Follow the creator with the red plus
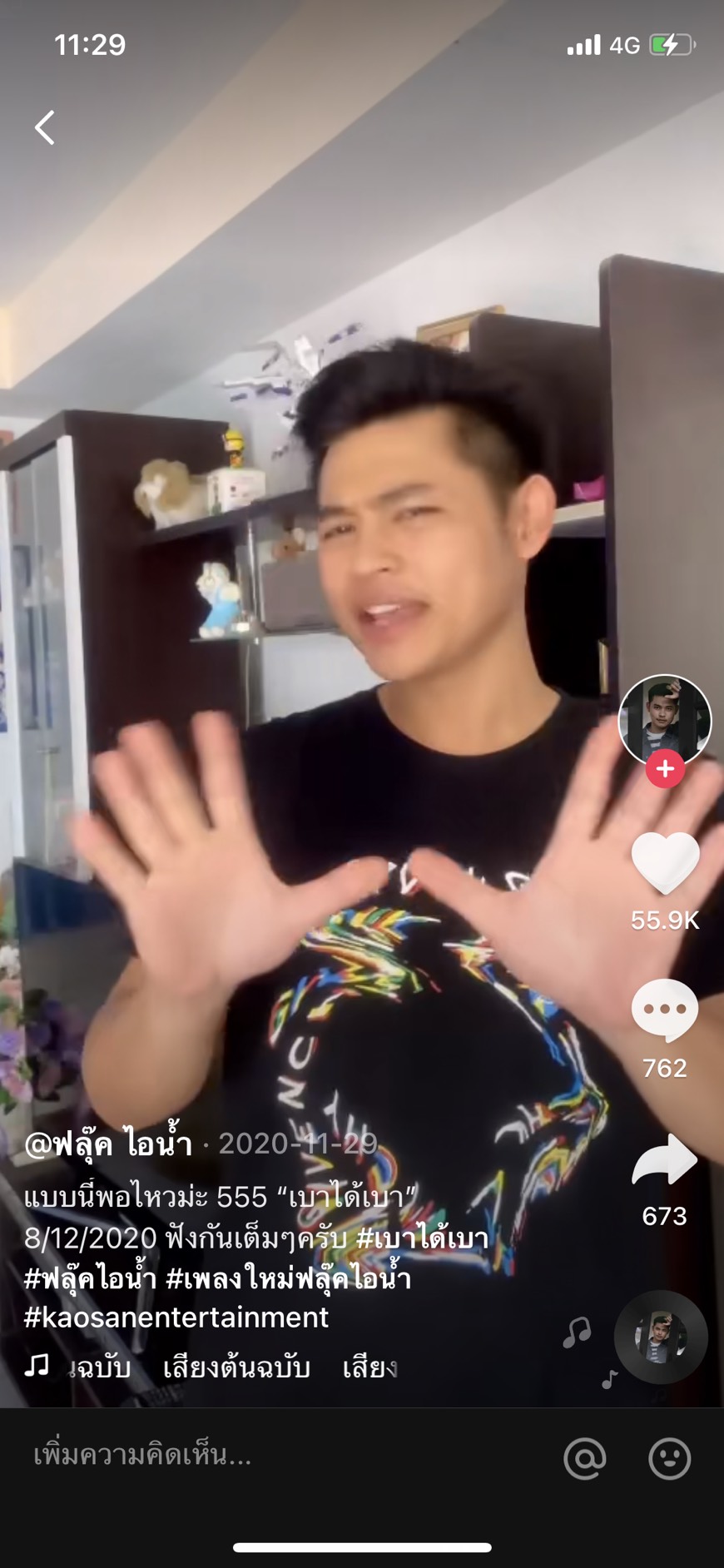This screenshot has height=1568, width=724. [665, 770]
